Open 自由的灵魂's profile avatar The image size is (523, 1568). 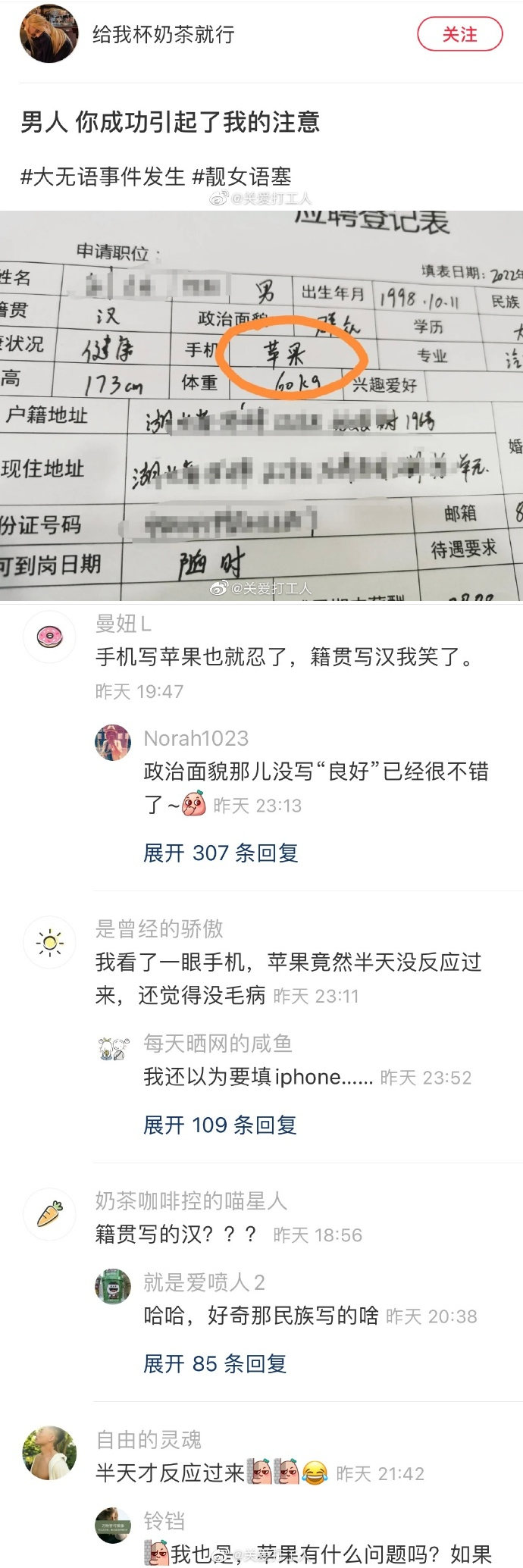pos(50,1453)
